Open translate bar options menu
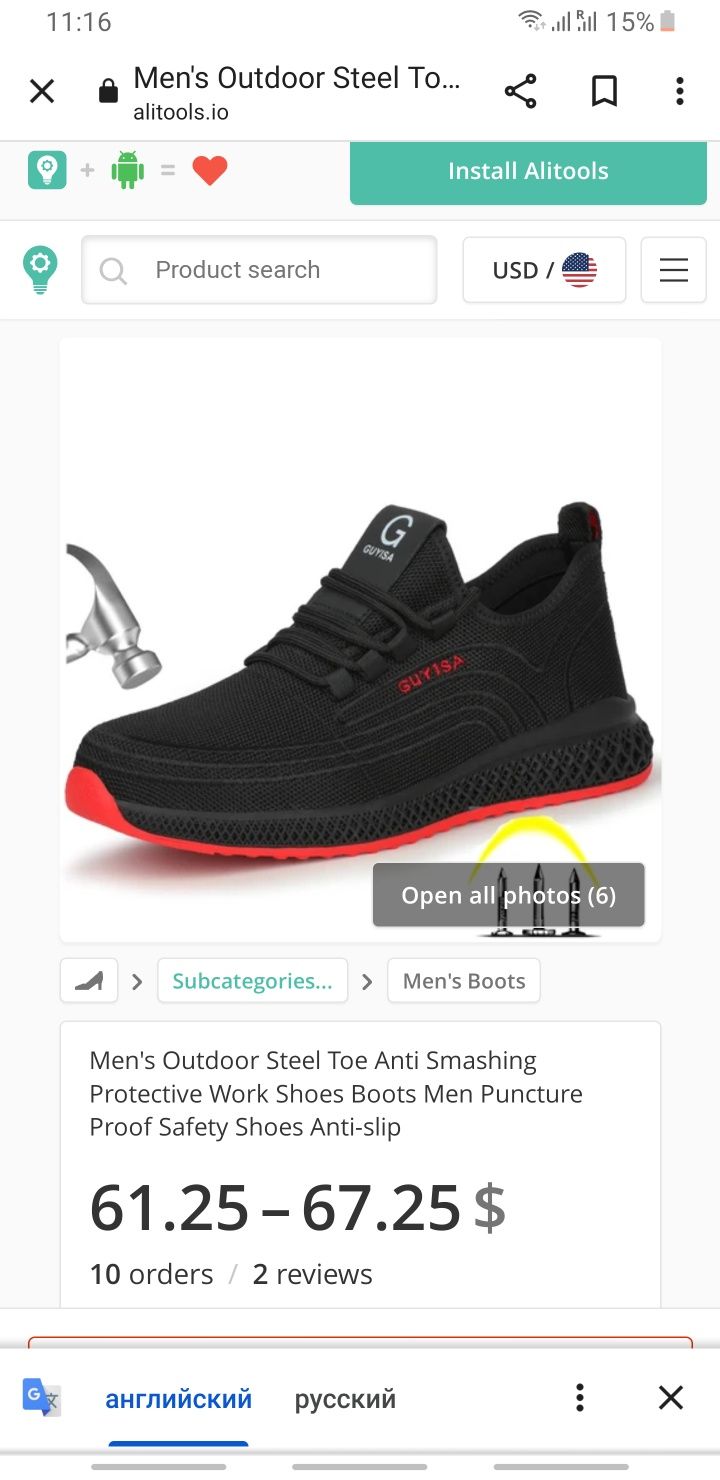The image size is (720, 1480). click(x=580, y=1398)
